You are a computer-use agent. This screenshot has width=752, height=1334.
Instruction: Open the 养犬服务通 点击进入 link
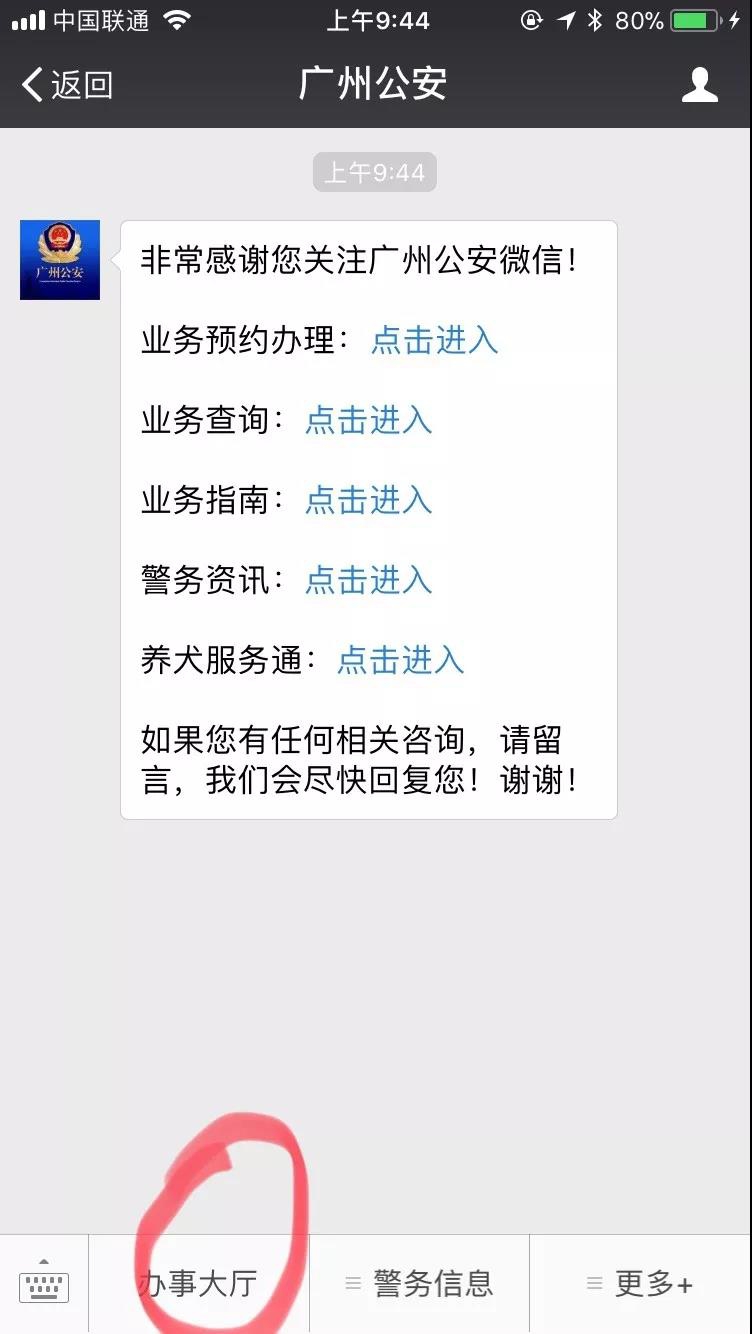401,660
